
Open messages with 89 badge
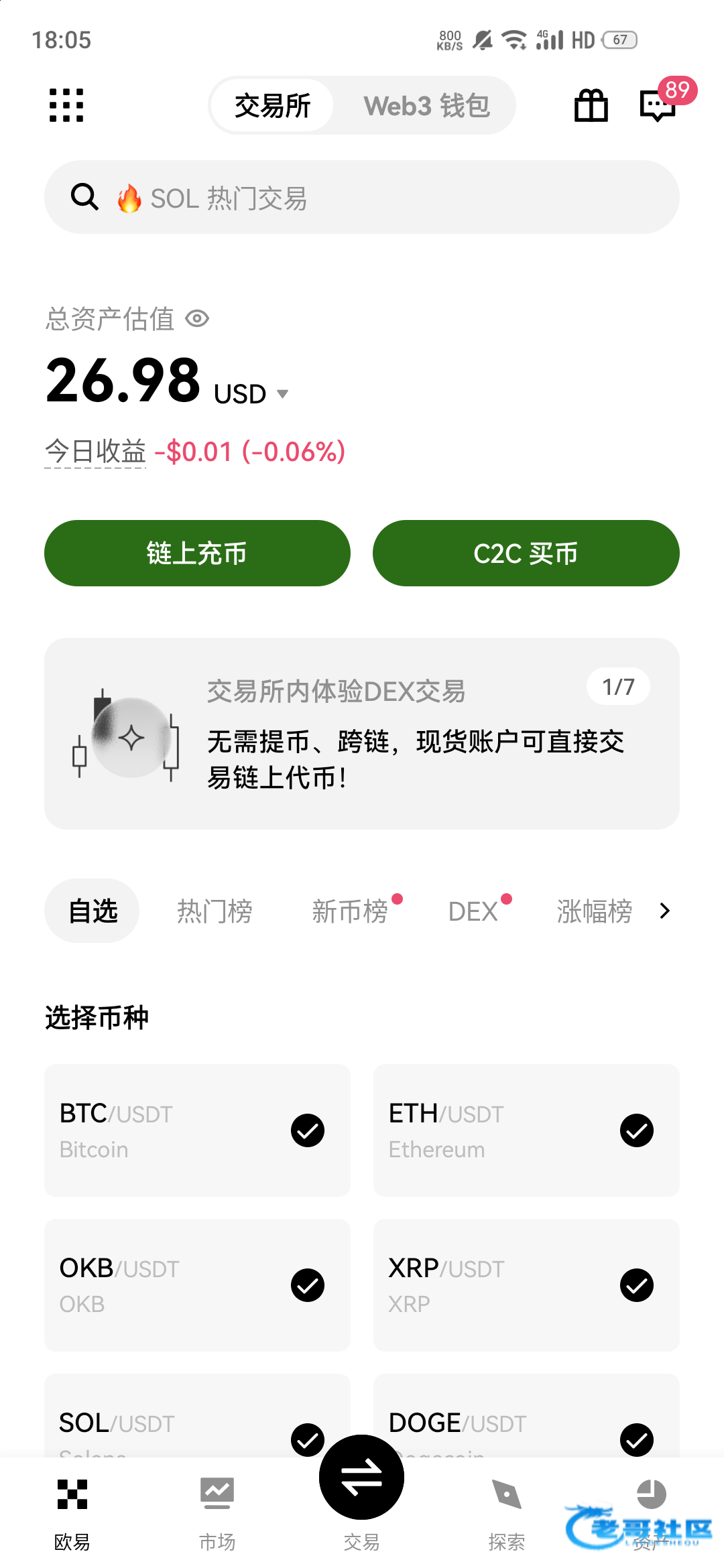[x=658, y=105]
